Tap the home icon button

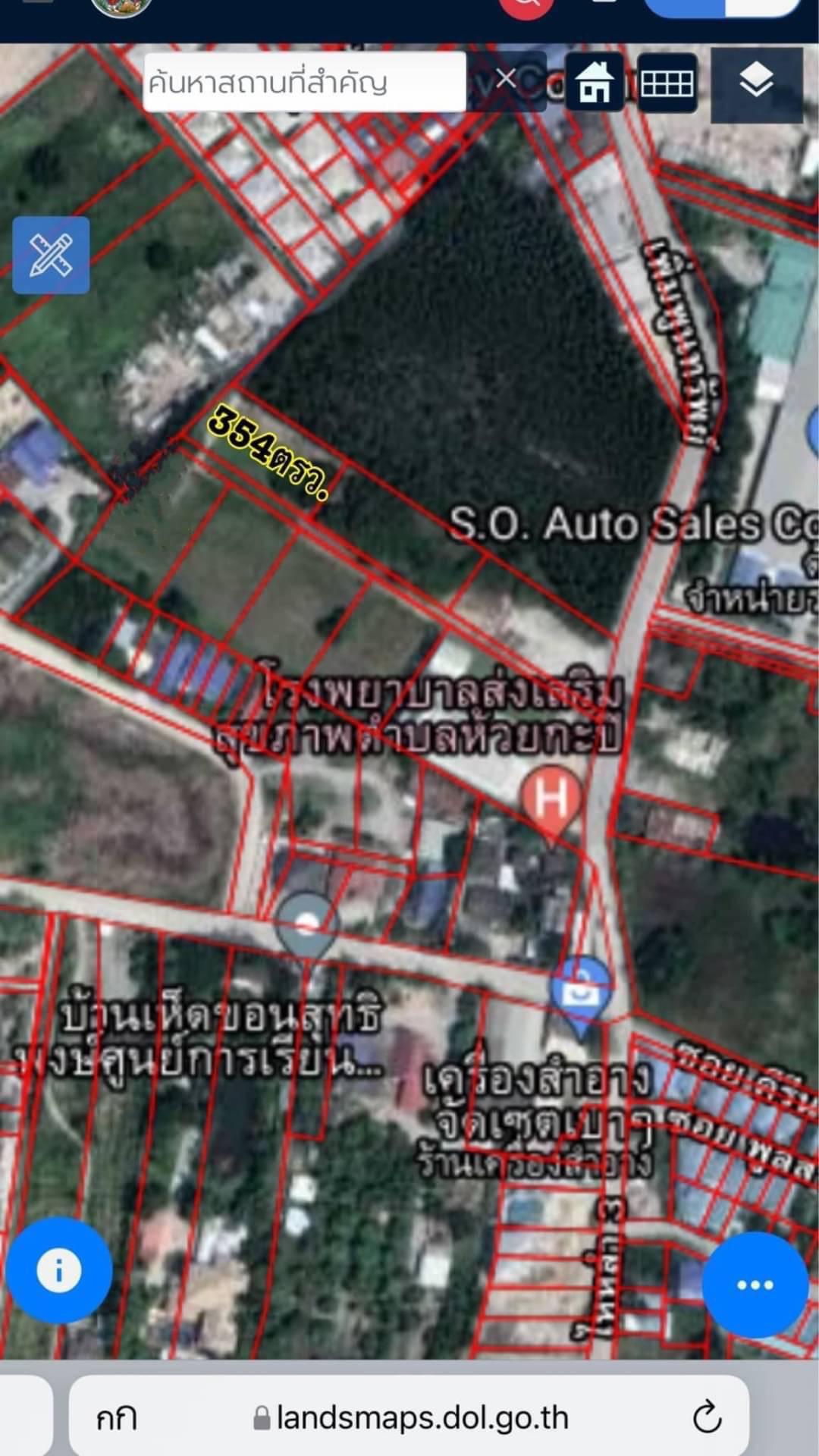point(595,83)
